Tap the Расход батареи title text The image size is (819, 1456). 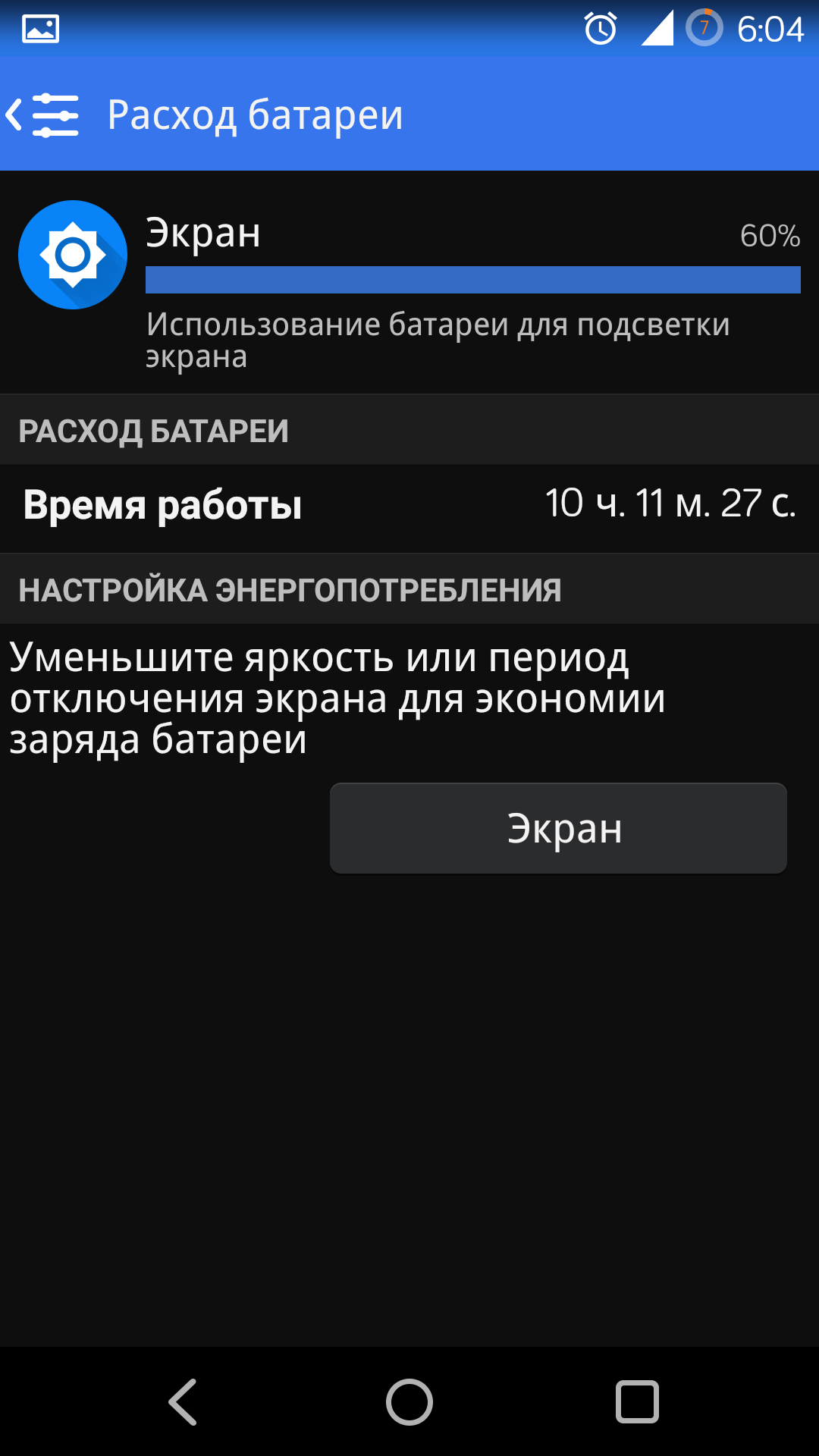(x=255, y=115)
